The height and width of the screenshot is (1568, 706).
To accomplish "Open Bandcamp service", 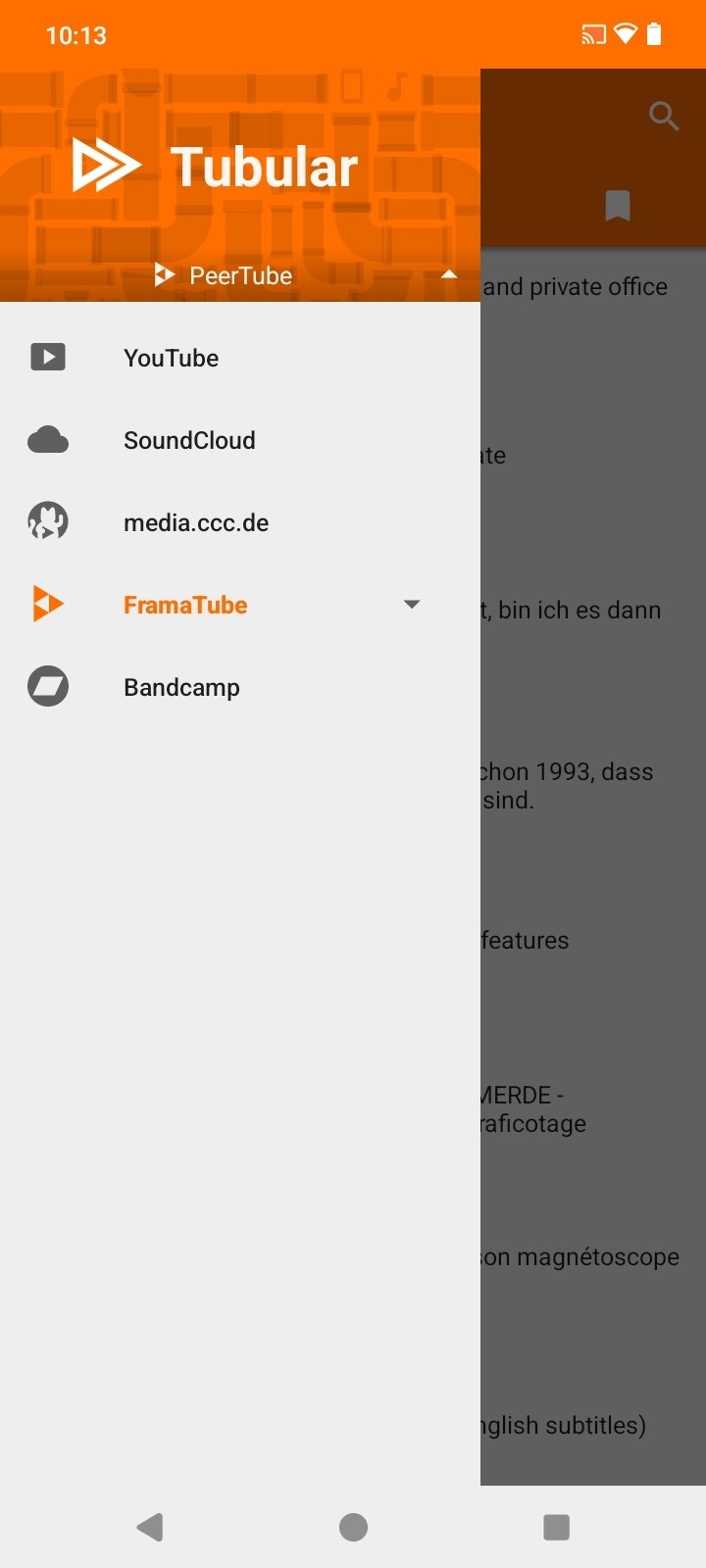I will pos(181,687).
